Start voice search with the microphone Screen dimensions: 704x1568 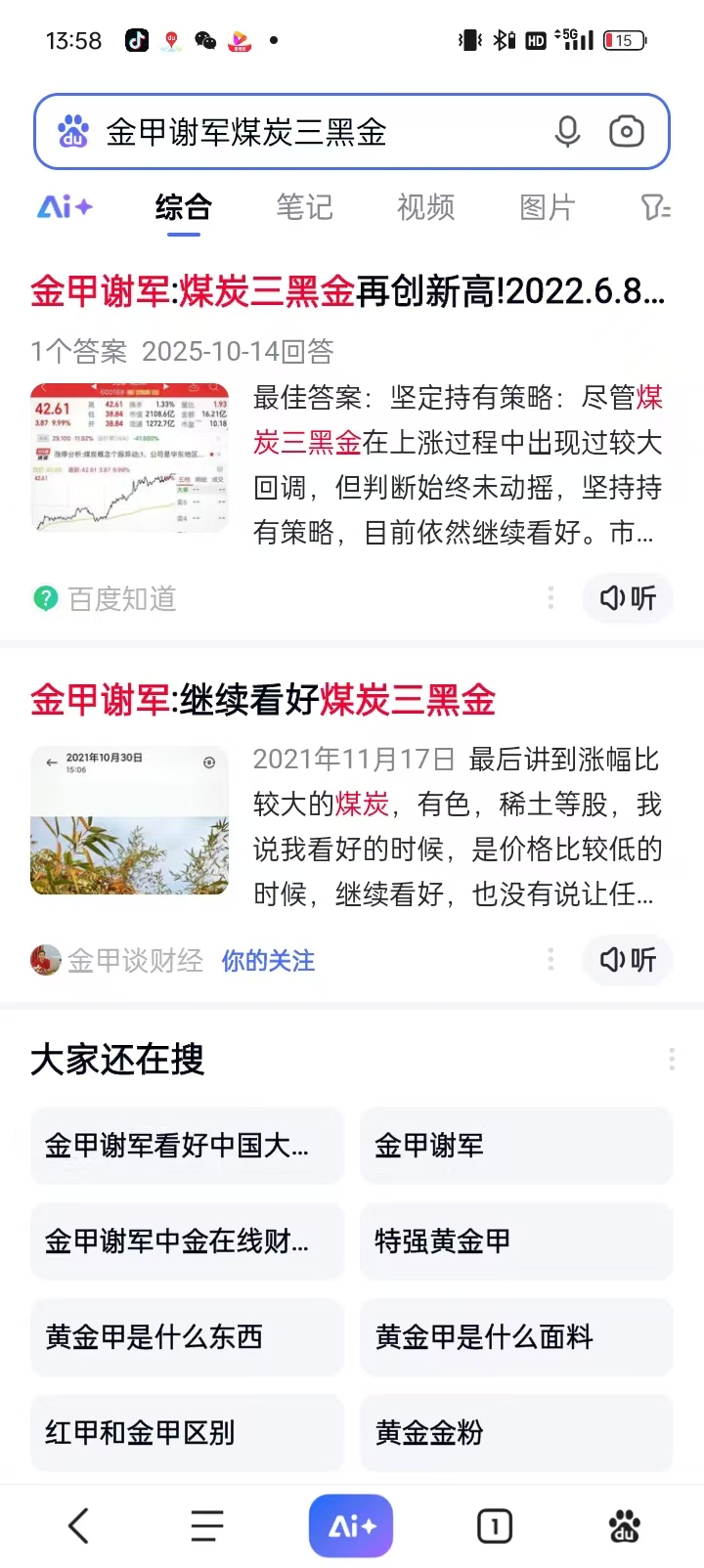(x=567, y=132)
